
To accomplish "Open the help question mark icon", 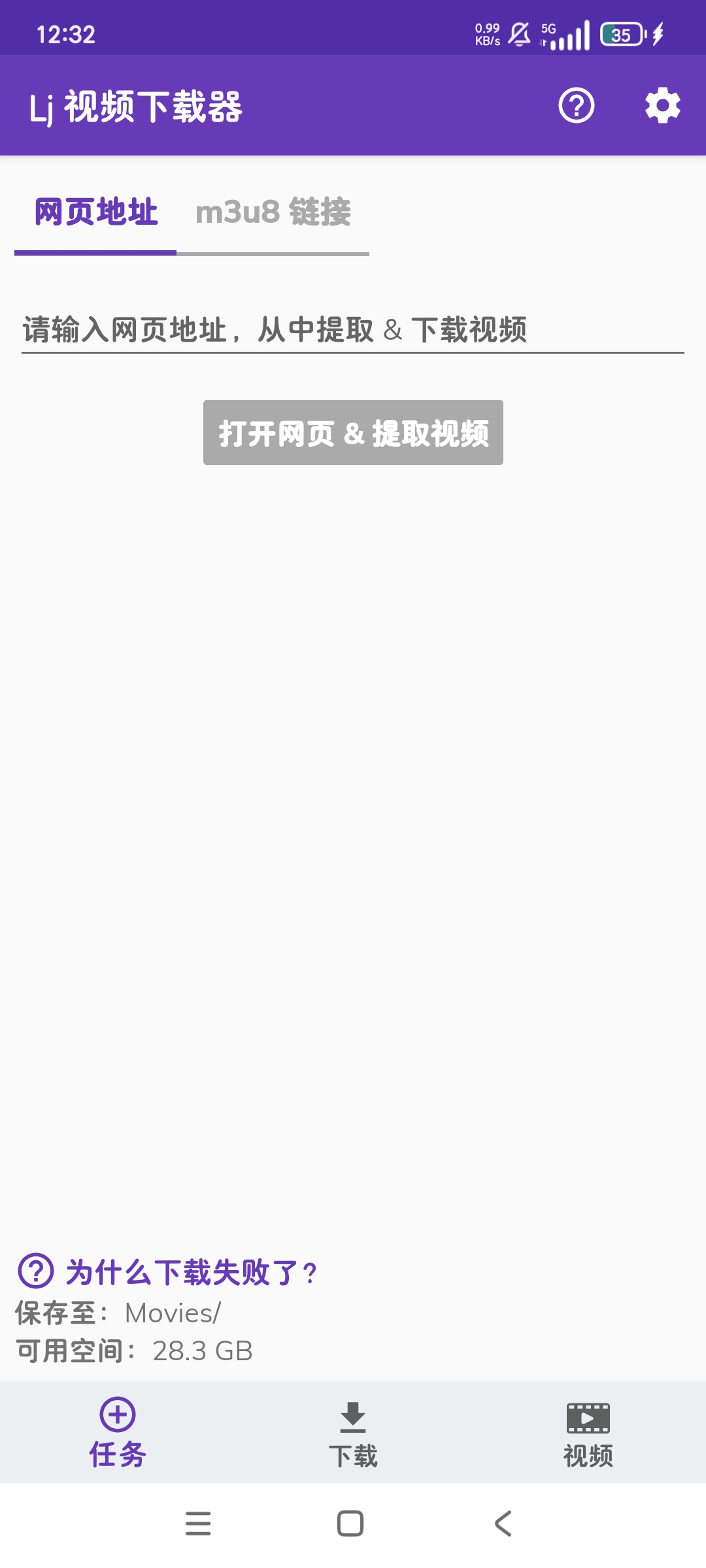I will click(x=576, y=105).
